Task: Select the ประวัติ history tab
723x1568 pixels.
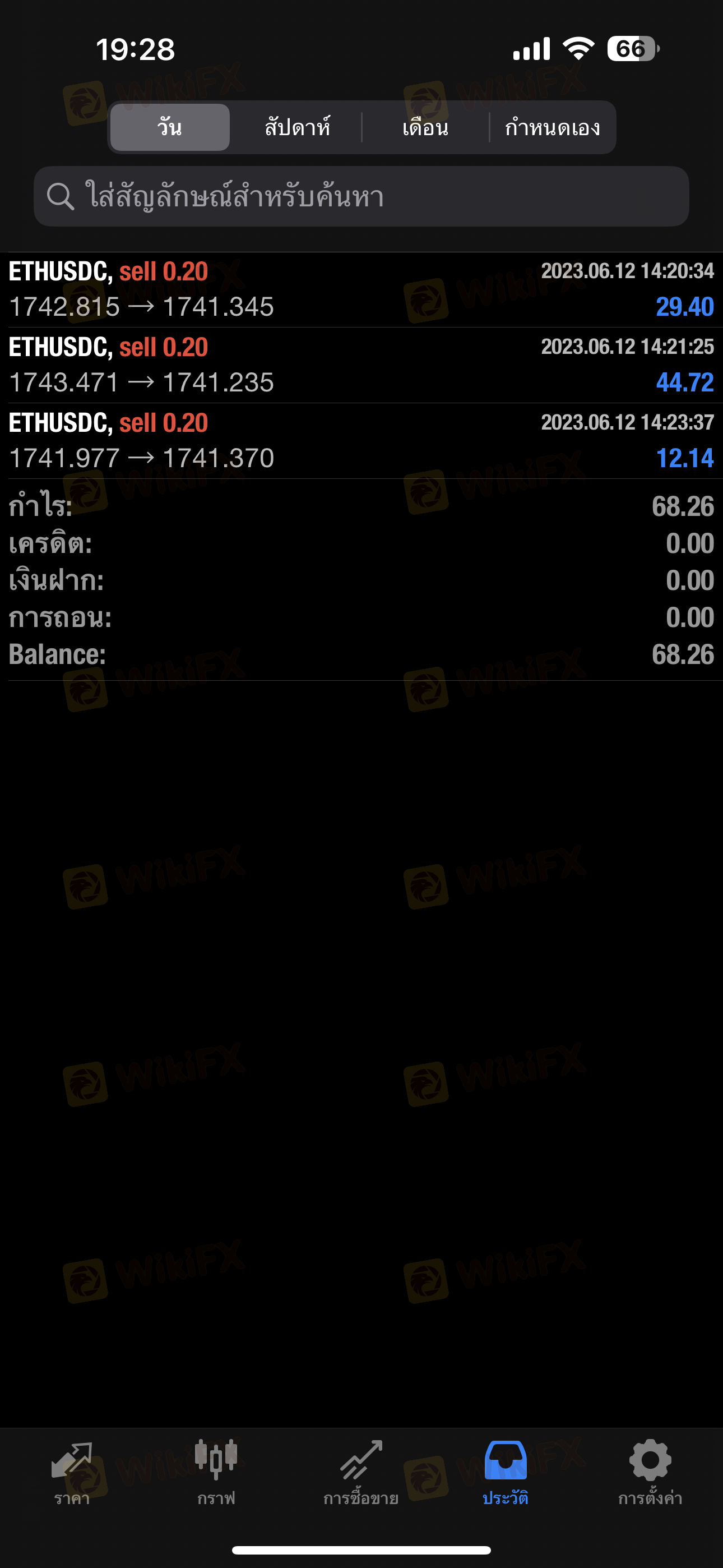Action: (506, 1473)
